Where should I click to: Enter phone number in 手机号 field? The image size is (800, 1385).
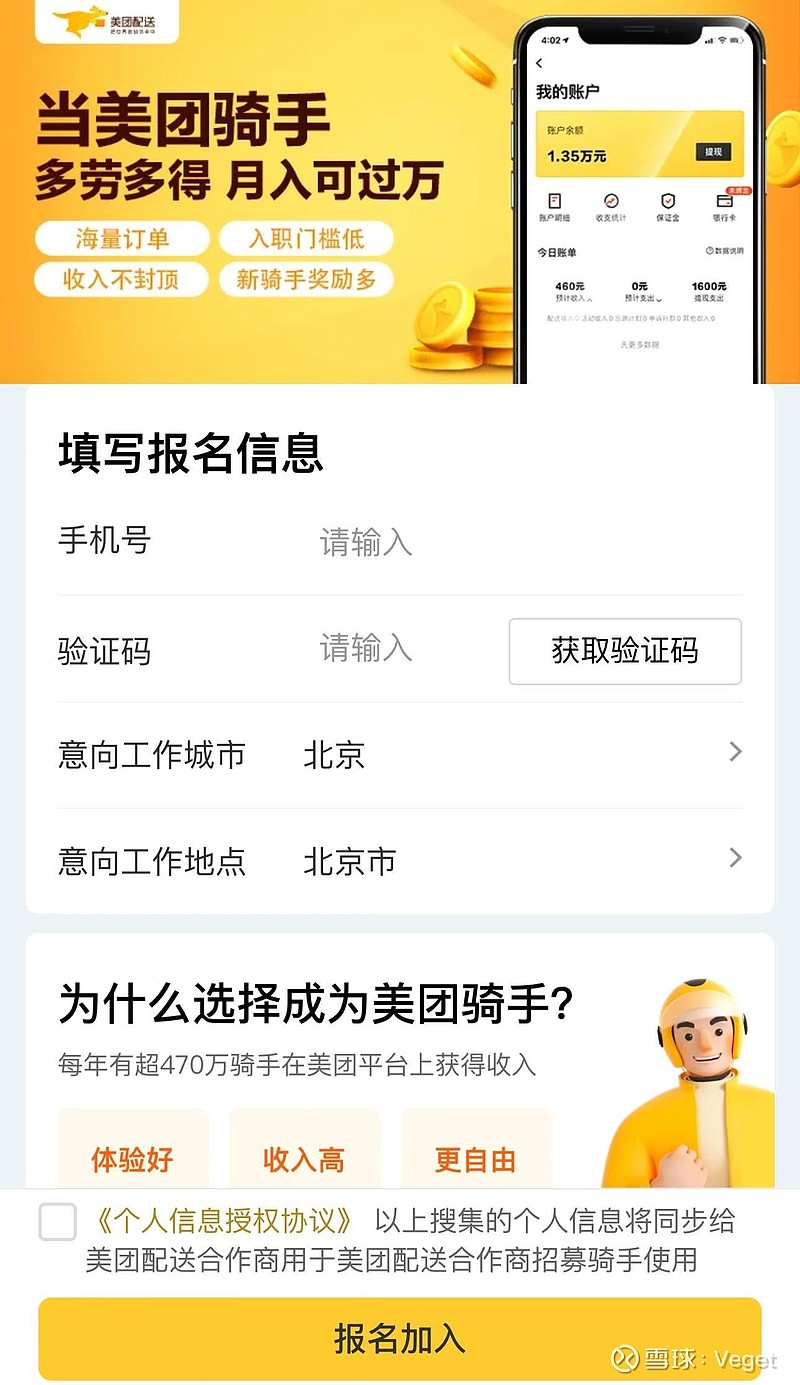pos(530,542)
